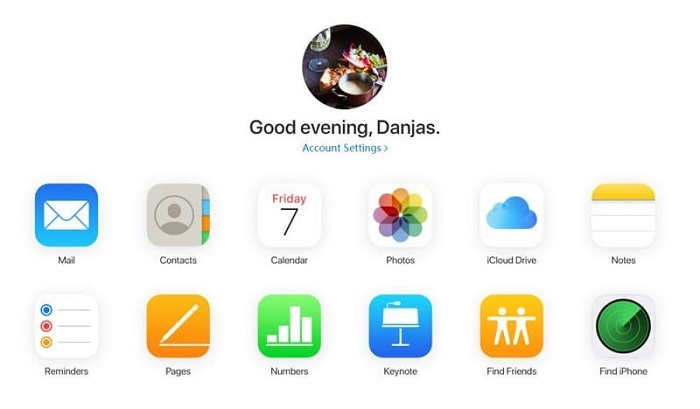The image size is (700, 409).
Task: Open Find iPhone
Action: [x=622, y=326]
